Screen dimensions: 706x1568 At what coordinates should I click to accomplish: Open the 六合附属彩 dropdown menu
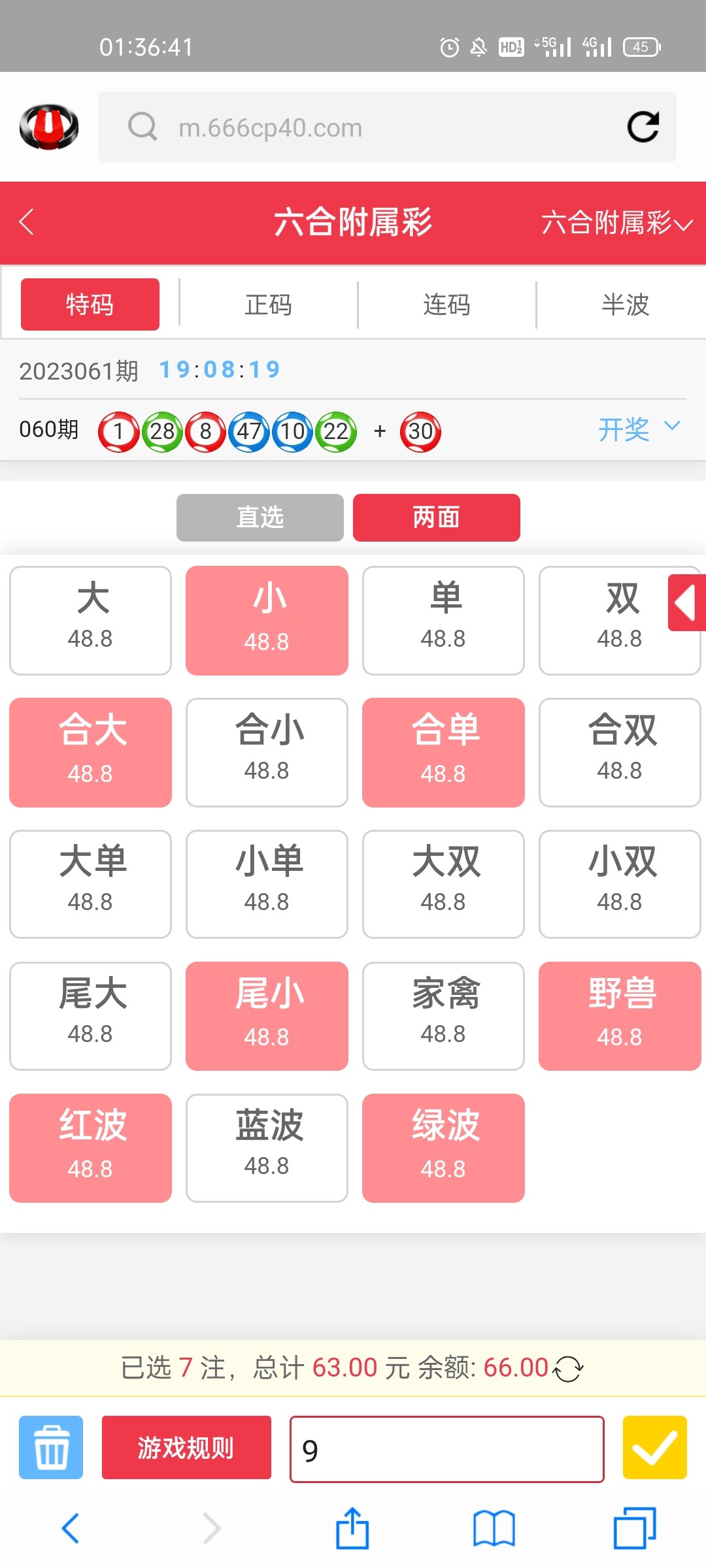[616, 223]
